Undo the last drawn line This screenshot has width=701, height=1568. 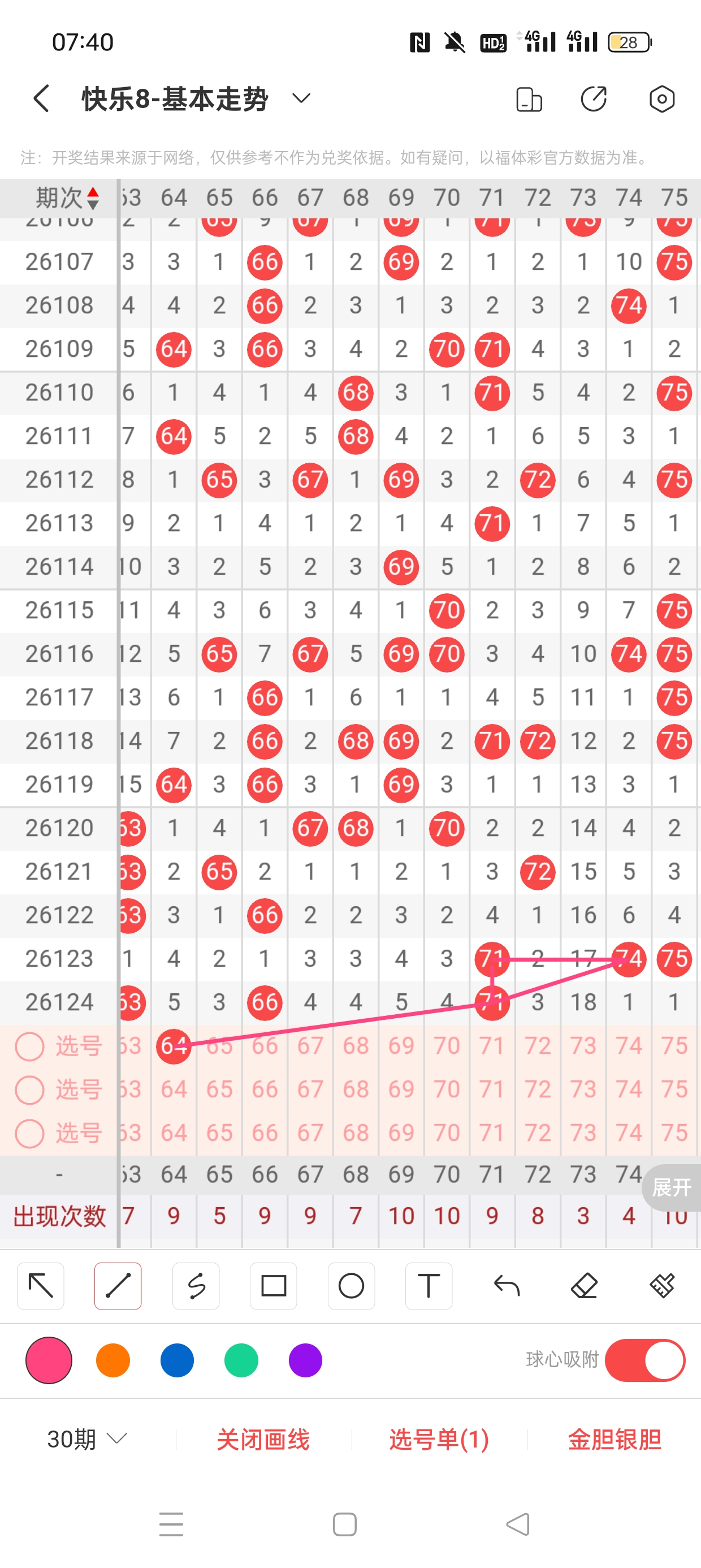click(507, 1286)
